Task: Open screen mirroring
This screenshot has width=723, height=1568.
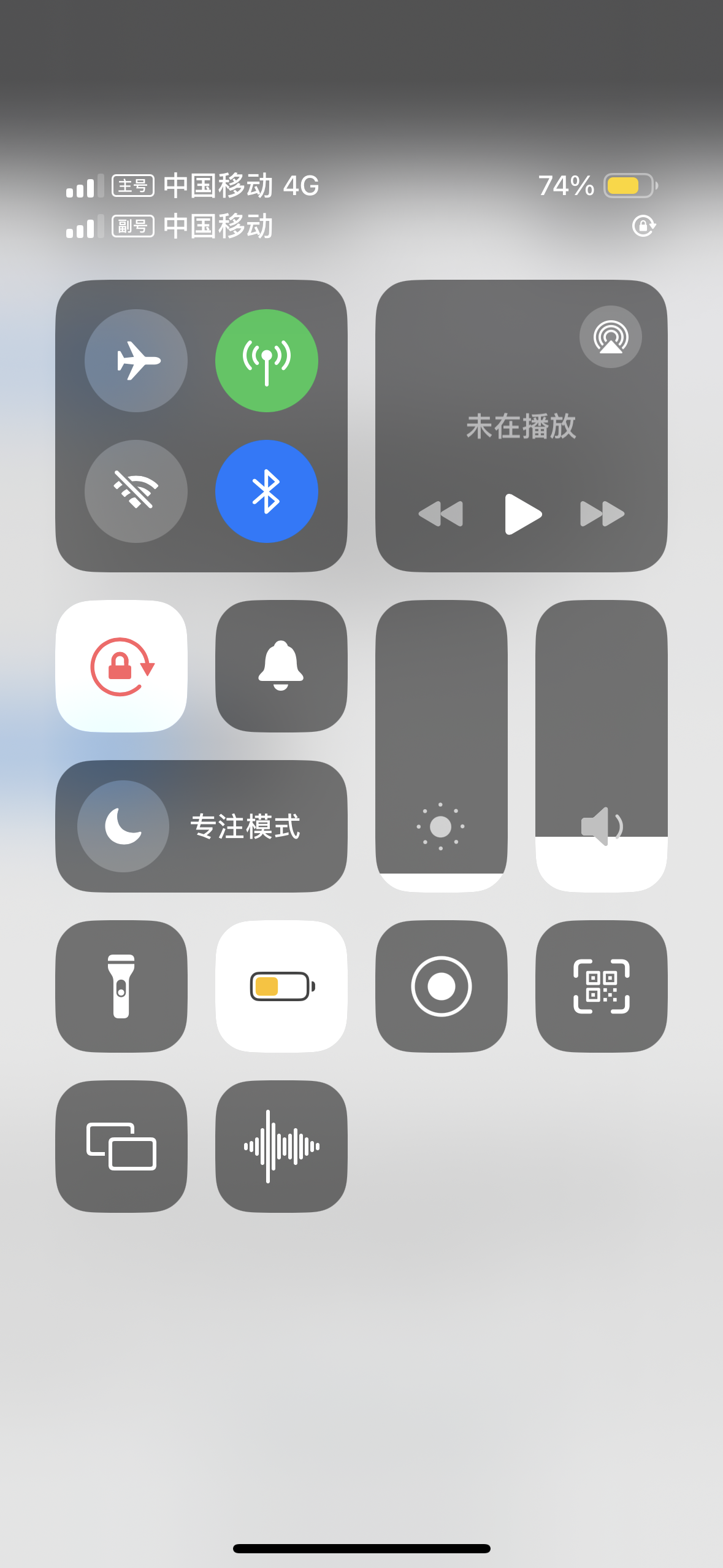Action: 121,1147
